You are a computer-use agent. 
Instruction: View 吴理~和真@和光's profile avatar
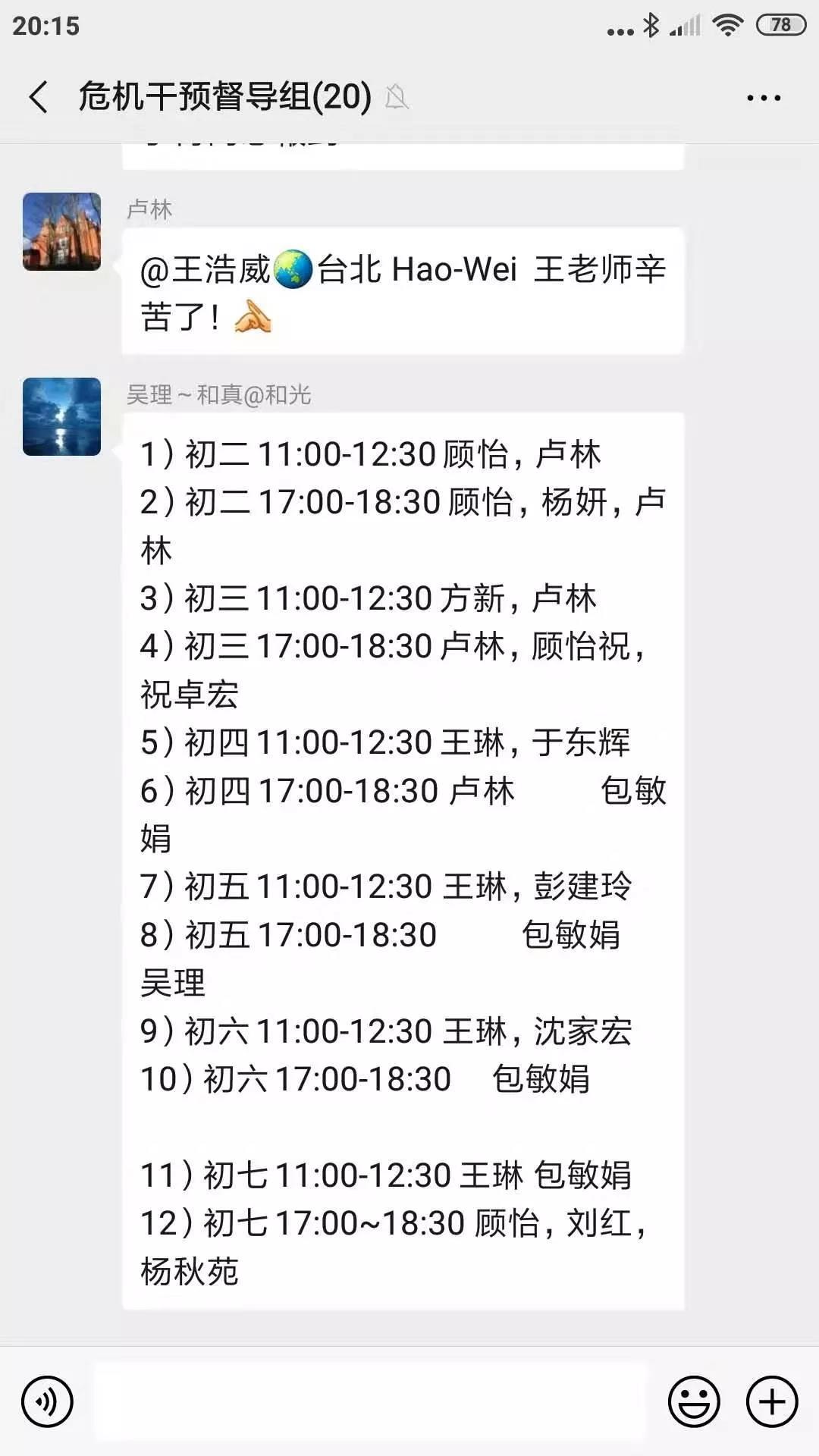point(62,417)
